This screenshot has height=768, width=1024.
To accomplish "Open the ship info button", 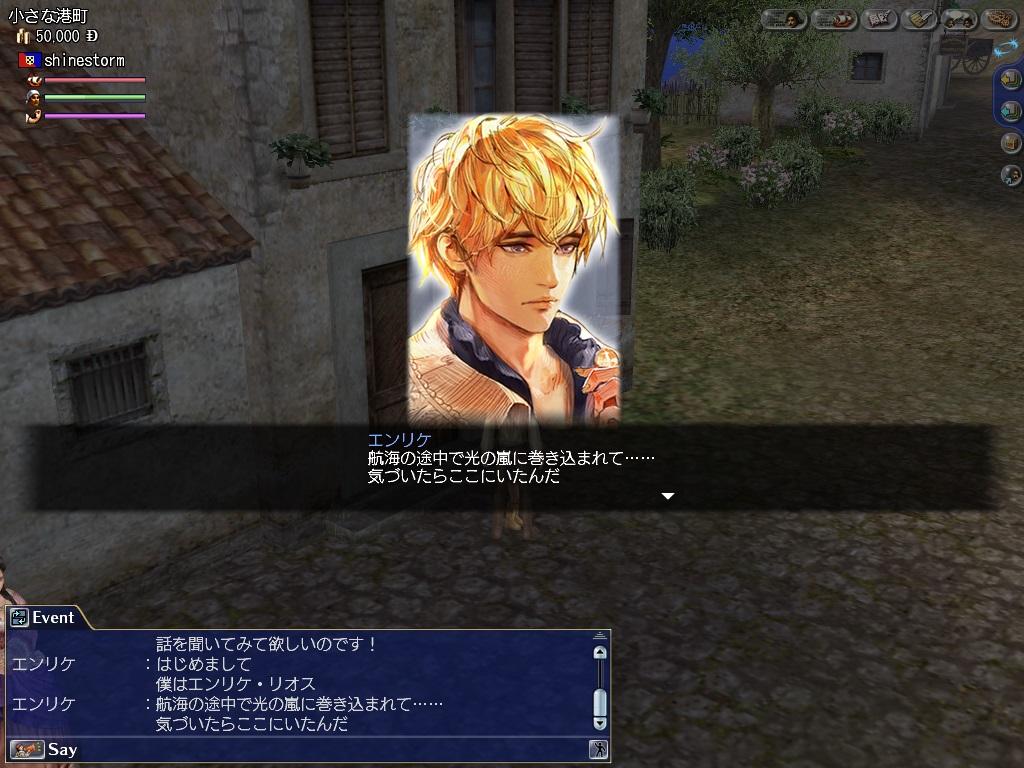I will coord(834,20).
